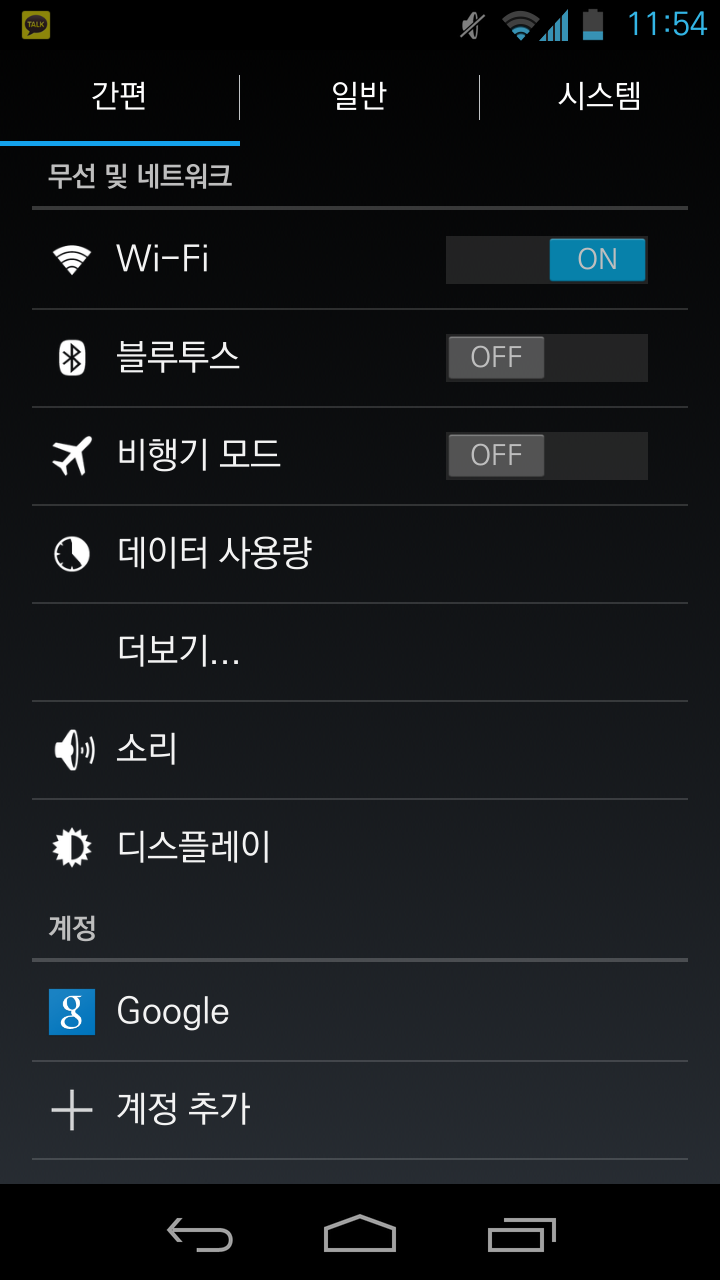Select the 간편 tab
Image resolution: width=720 pixels, height=1280 pixels.
point(120,97)
